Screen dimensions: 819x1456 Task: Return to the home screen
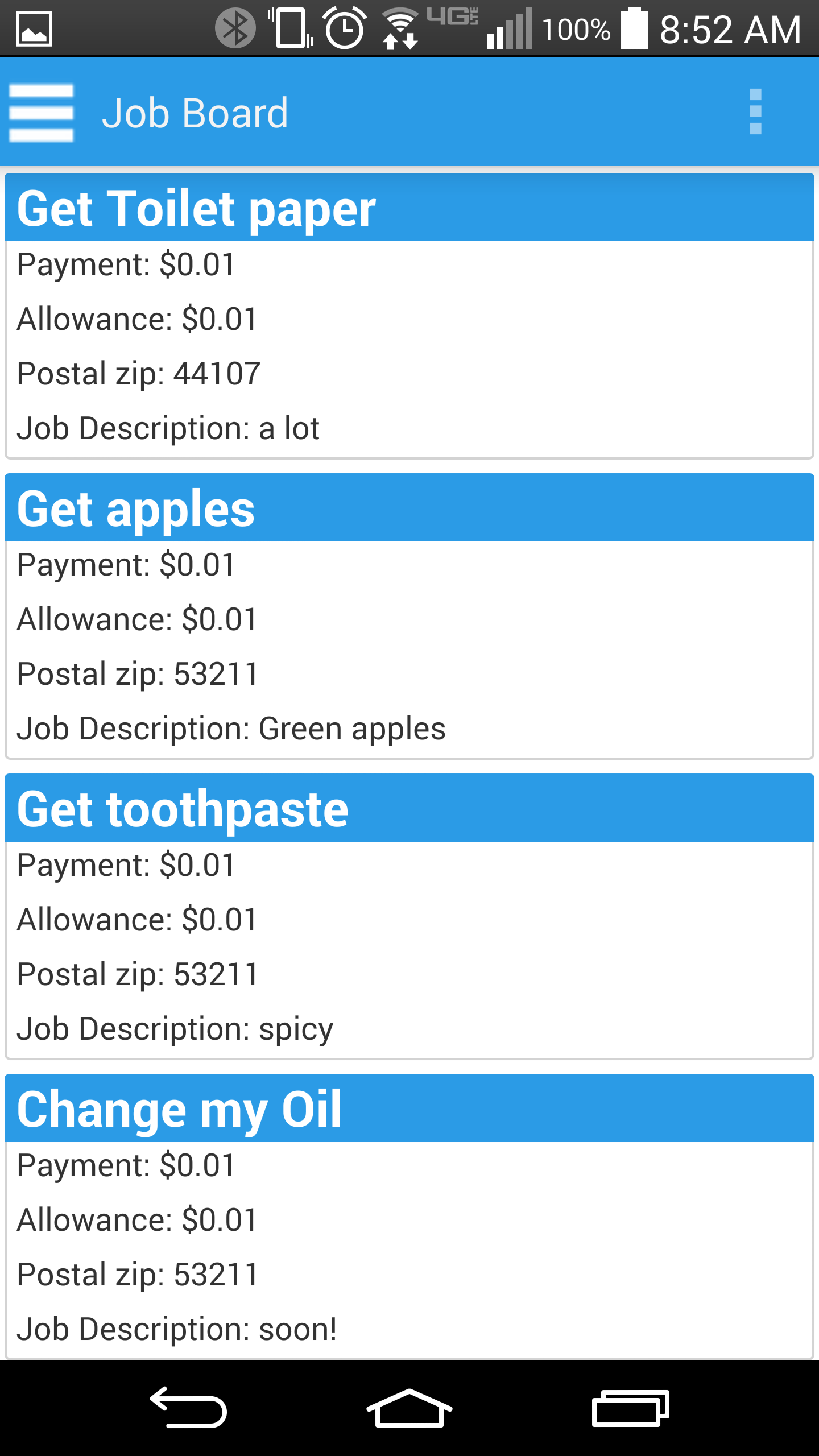(x=409, y=1407)
